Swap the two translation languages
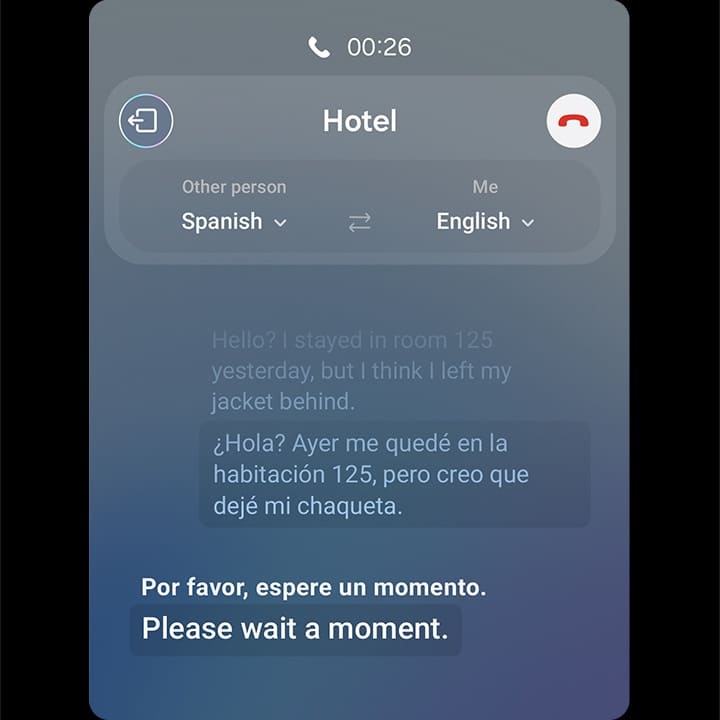720x720 pixels. pyautogui.click(x=360, y=223)
